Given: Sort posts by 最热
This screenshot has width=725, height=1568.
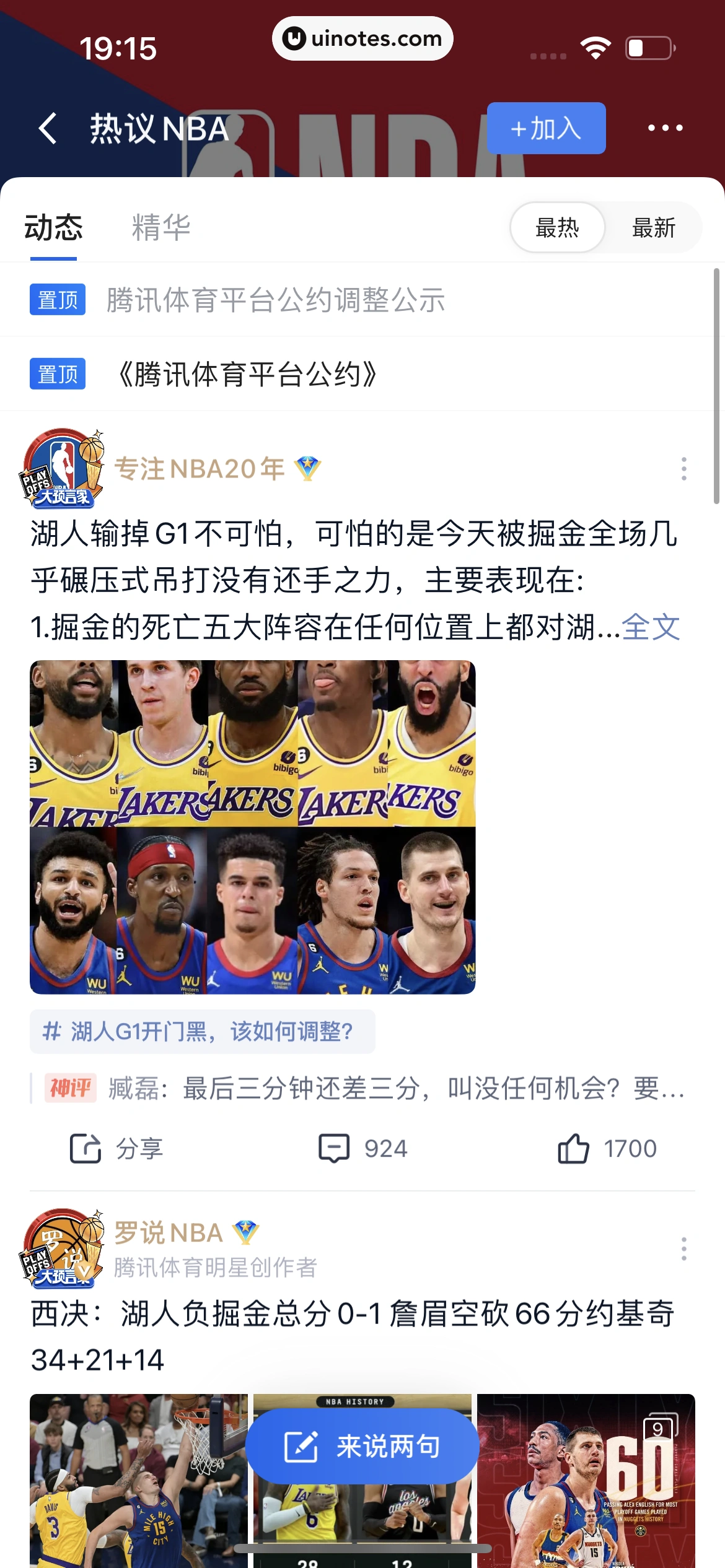Looking at the screenshot, I should 556,227.
